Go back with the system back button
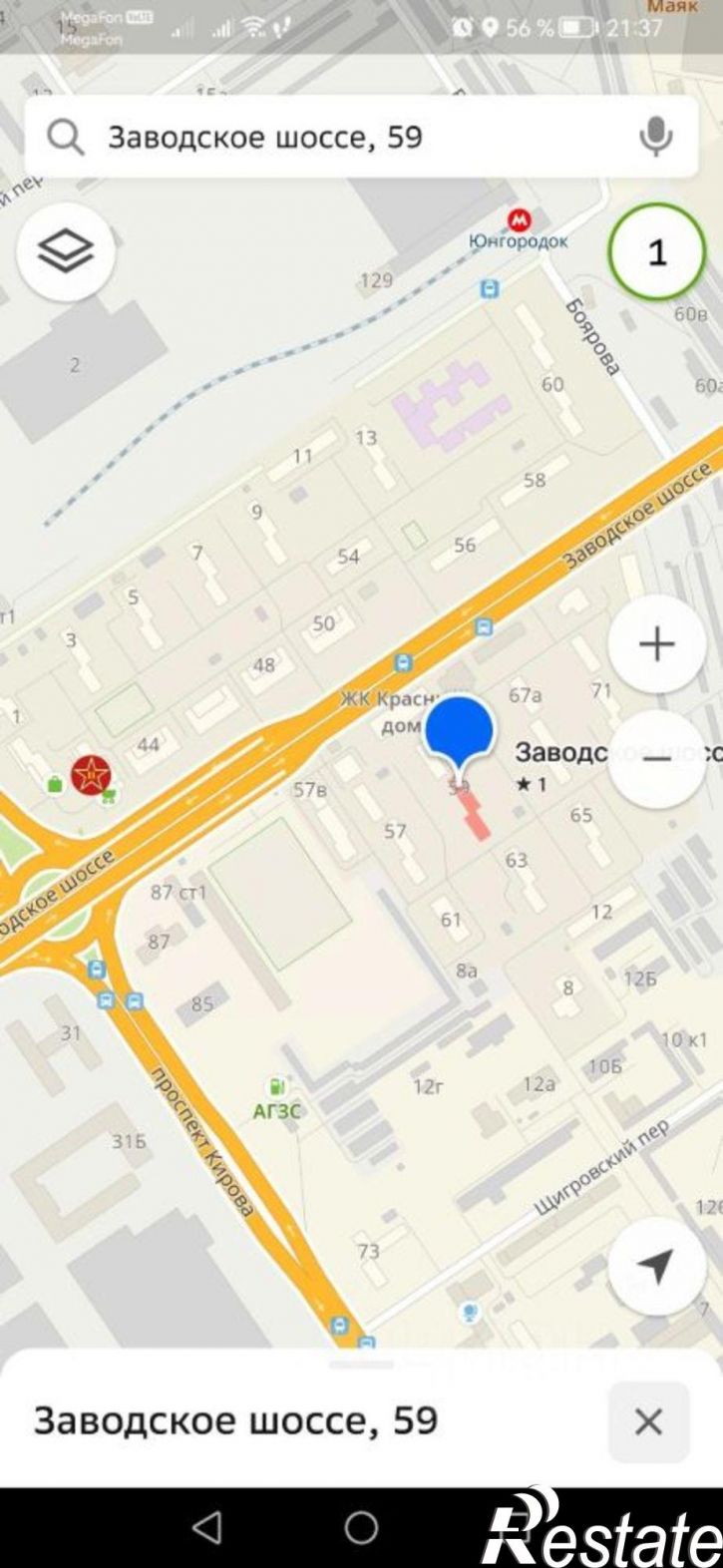Image resolution: width=723 pixels, height=1568 pixels. (206, 1527)
